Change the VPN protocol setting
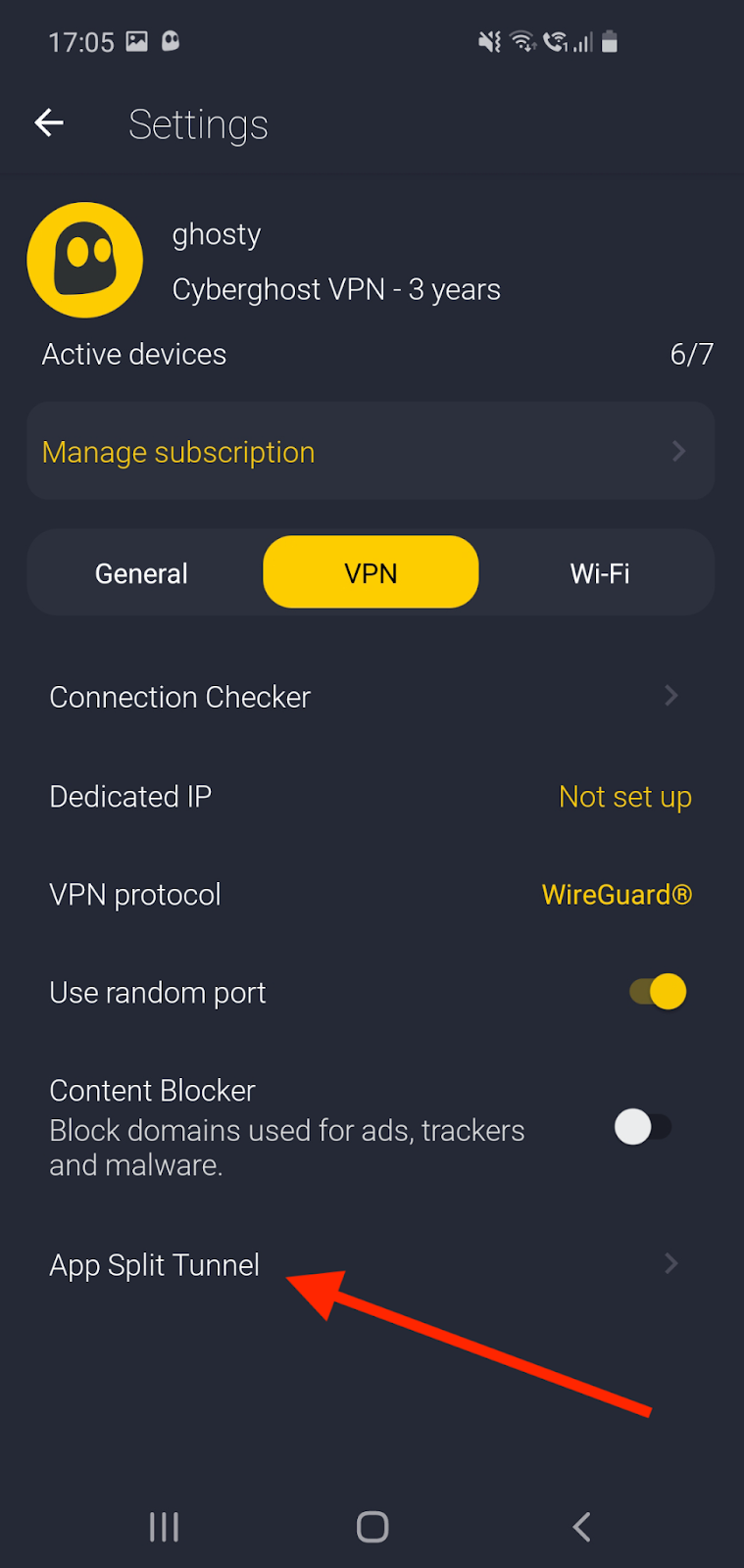This screenshot has height=1568, width=744. pos(617,895)
